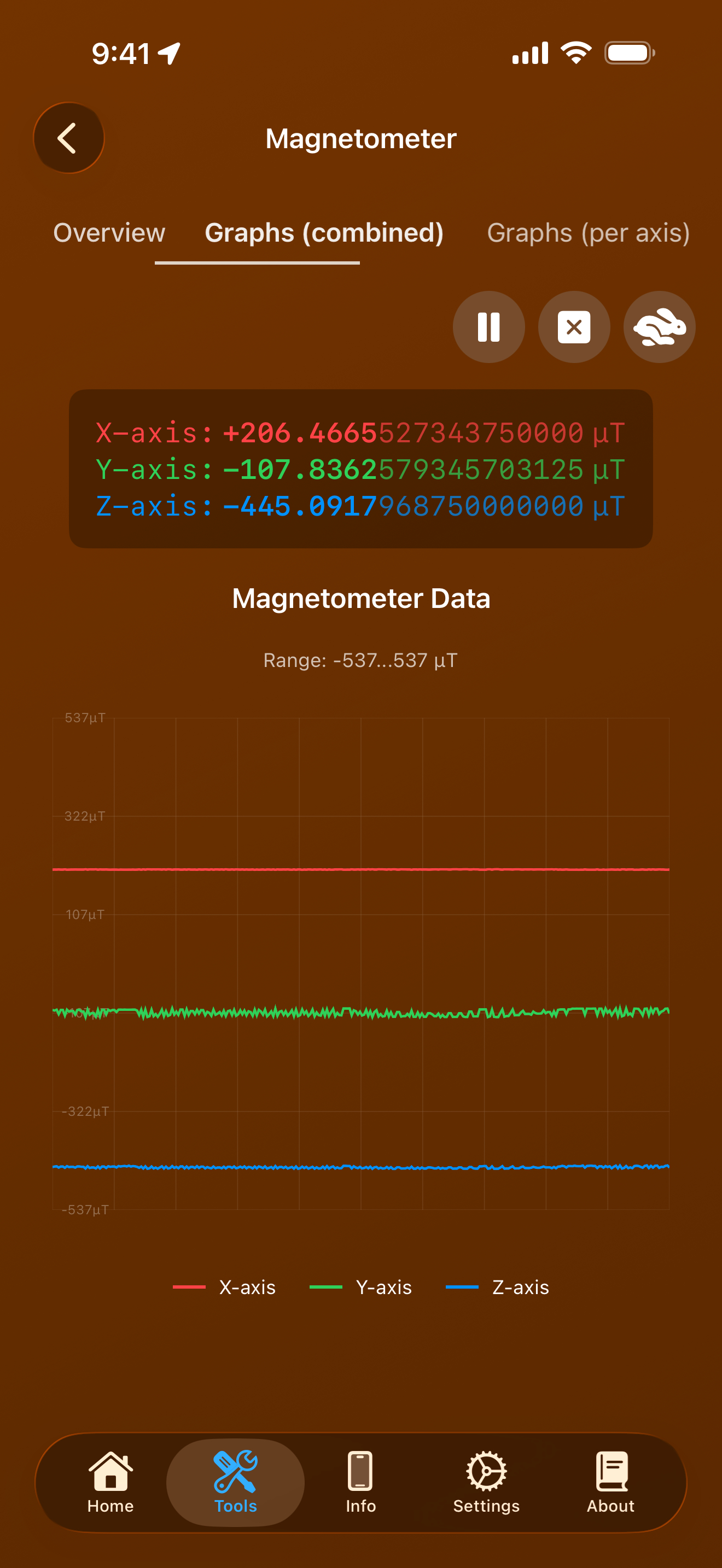Clear the graph using the X icon

click(x=573, y=327)
